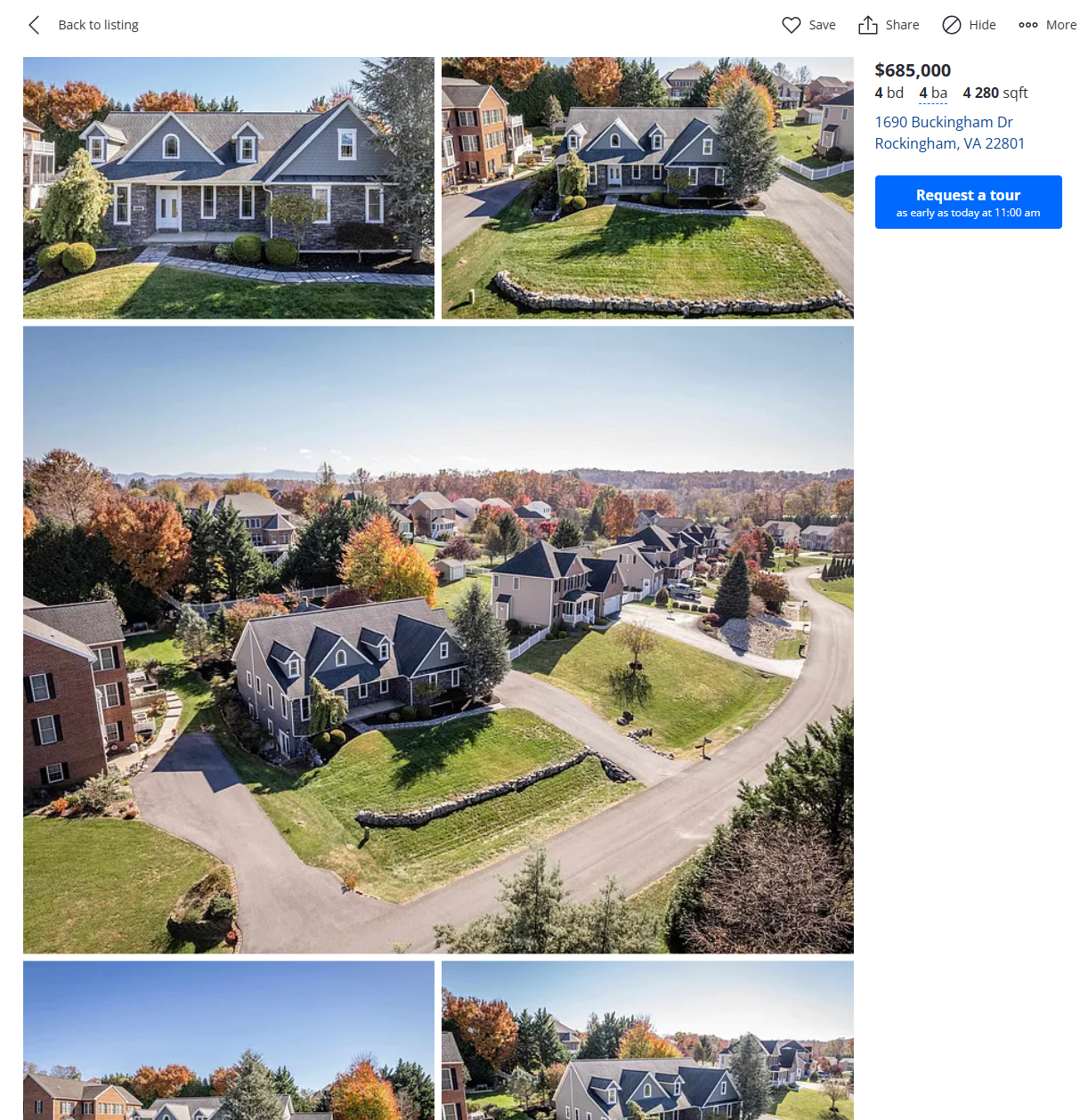Tap Request a tour button
Viewport: 1080px width, 1120px height.
pos(968,202)
